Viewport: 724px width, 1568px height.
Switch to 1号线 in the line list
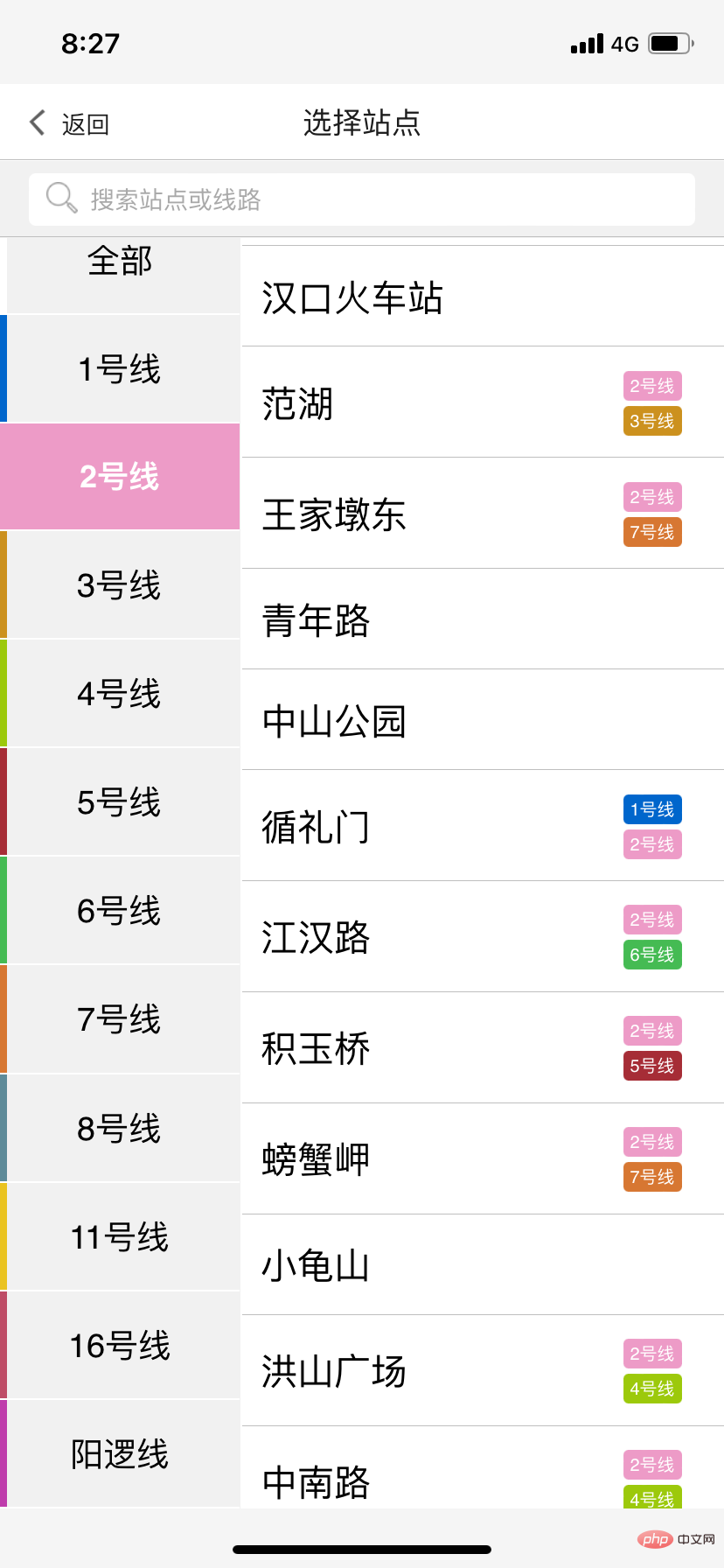121,369
